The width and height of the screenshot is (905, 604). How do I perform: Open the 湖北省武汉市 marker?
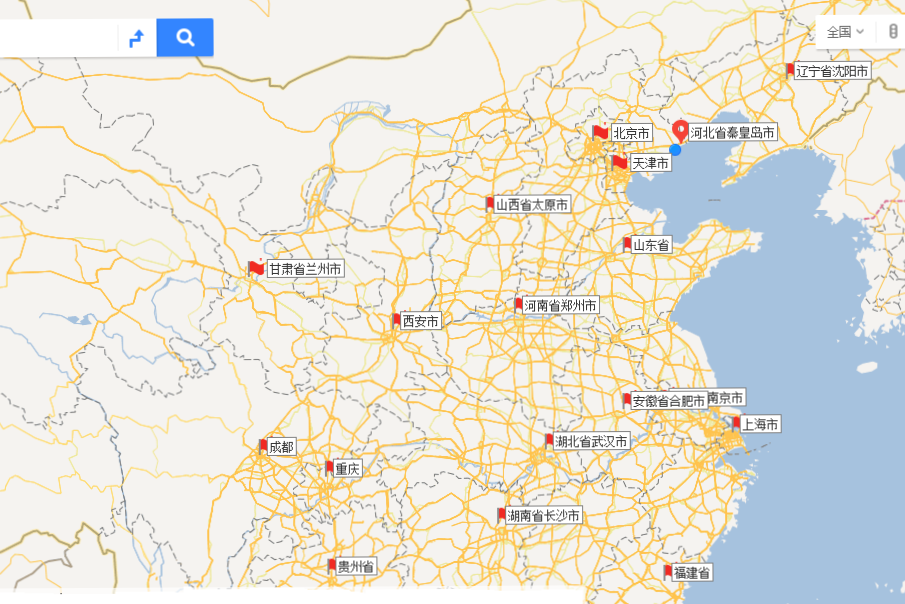[548, 441]
